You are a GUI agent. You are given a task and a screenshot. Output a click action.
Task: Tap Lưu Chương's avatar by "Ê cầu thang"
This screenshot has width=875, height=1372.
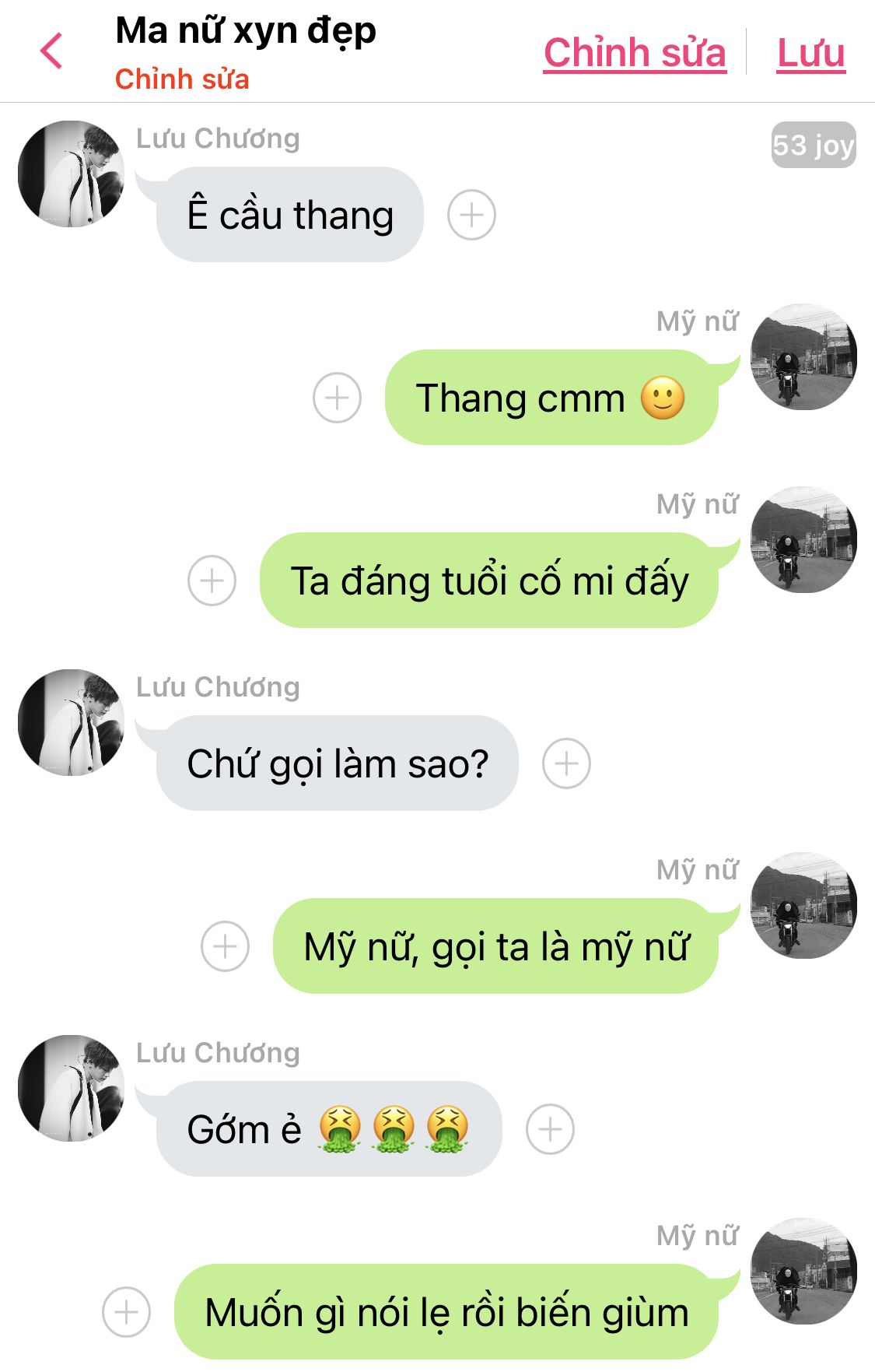[x=71, y=174]
